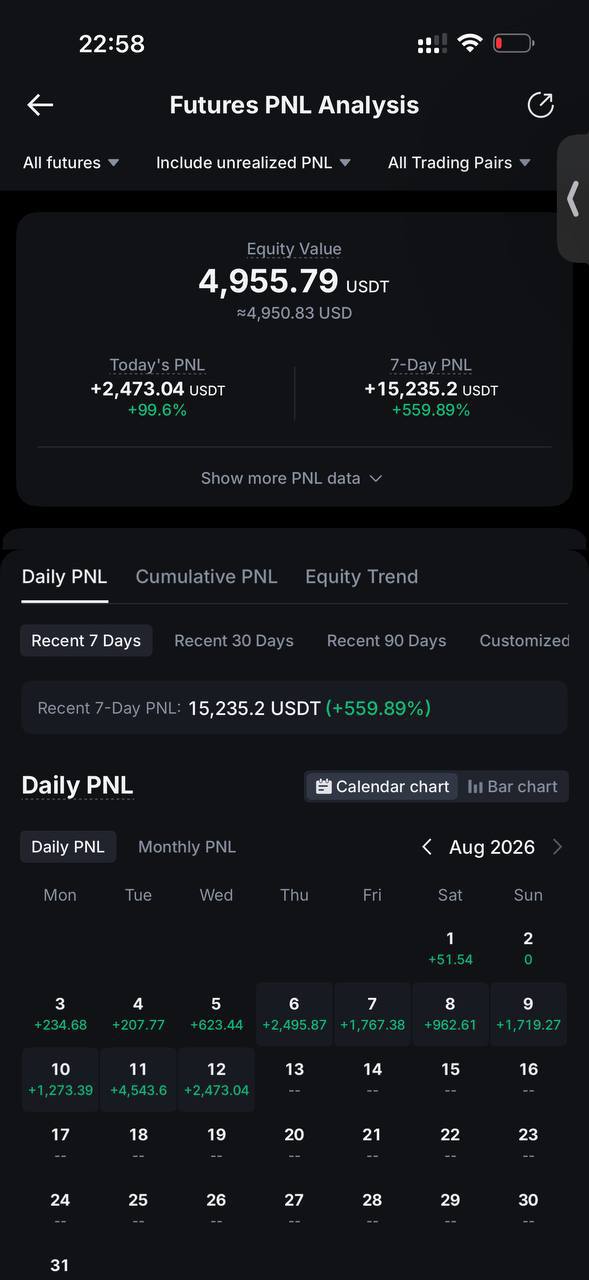Screen dimensions: 589x1280
Task: Open the All Trading Pairs dropdown
Action: [459, 163]
